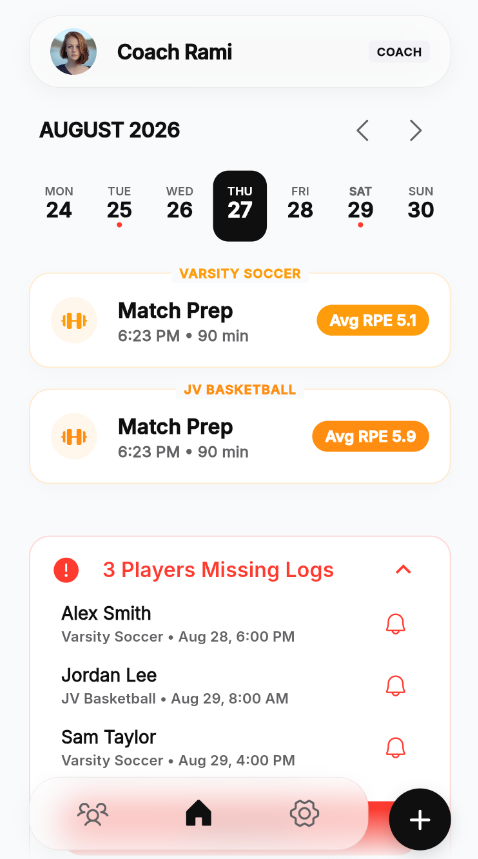Open the settings gear tab

[304, 814]
